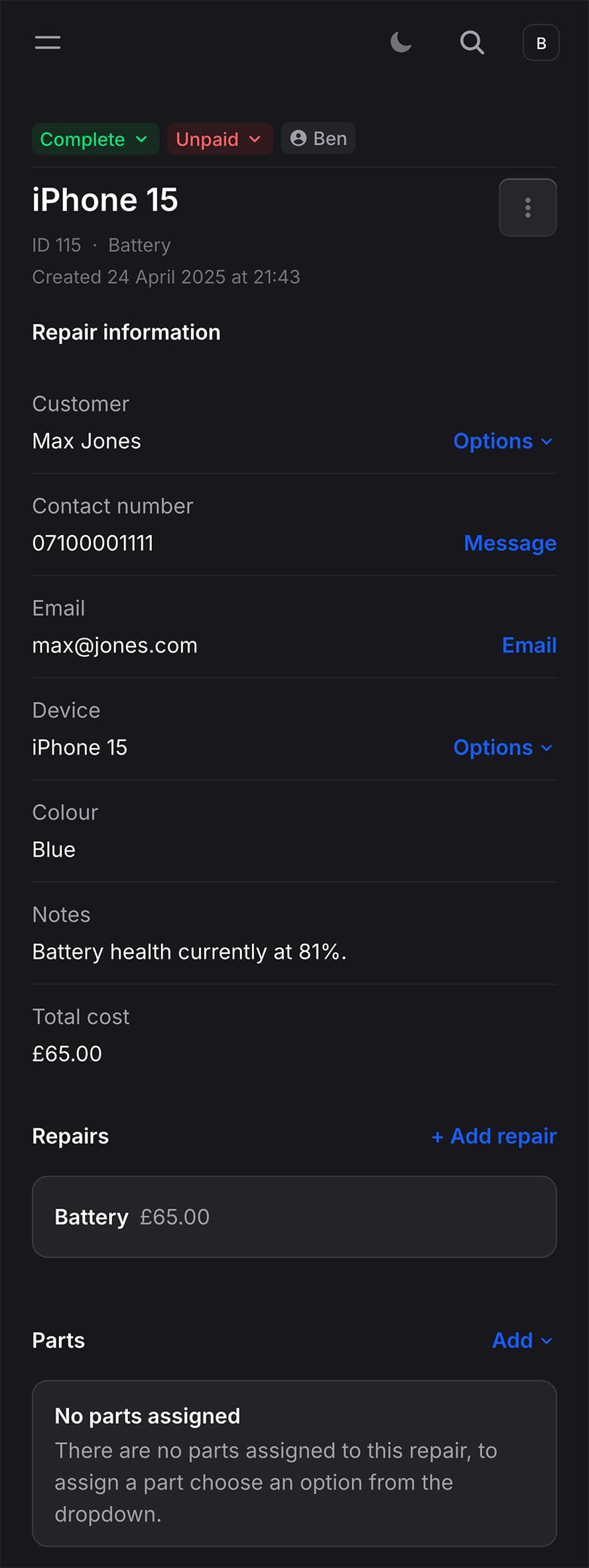Open the hamburger navigation menu

[48, 42]
